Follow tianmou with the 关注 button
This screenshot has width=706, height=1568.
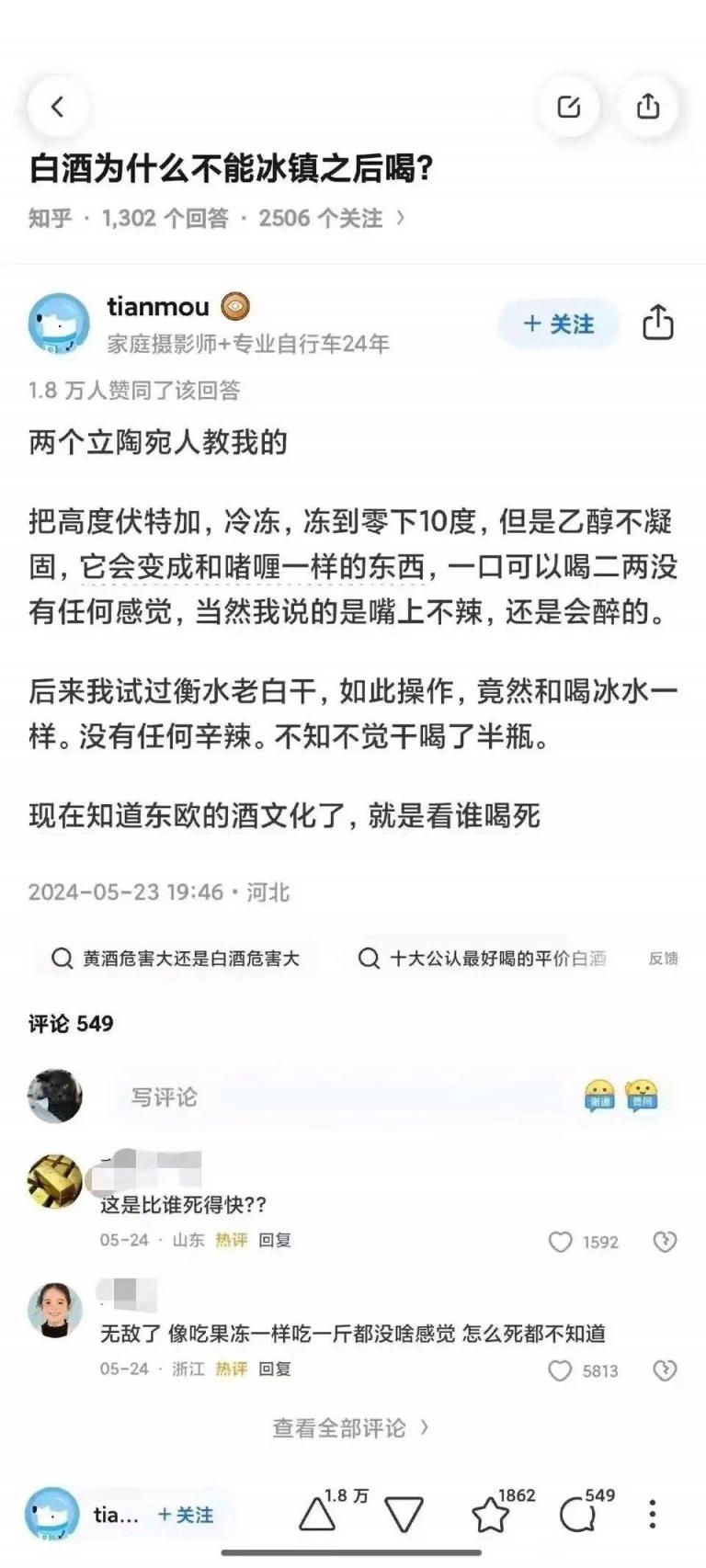coord(558,324)
